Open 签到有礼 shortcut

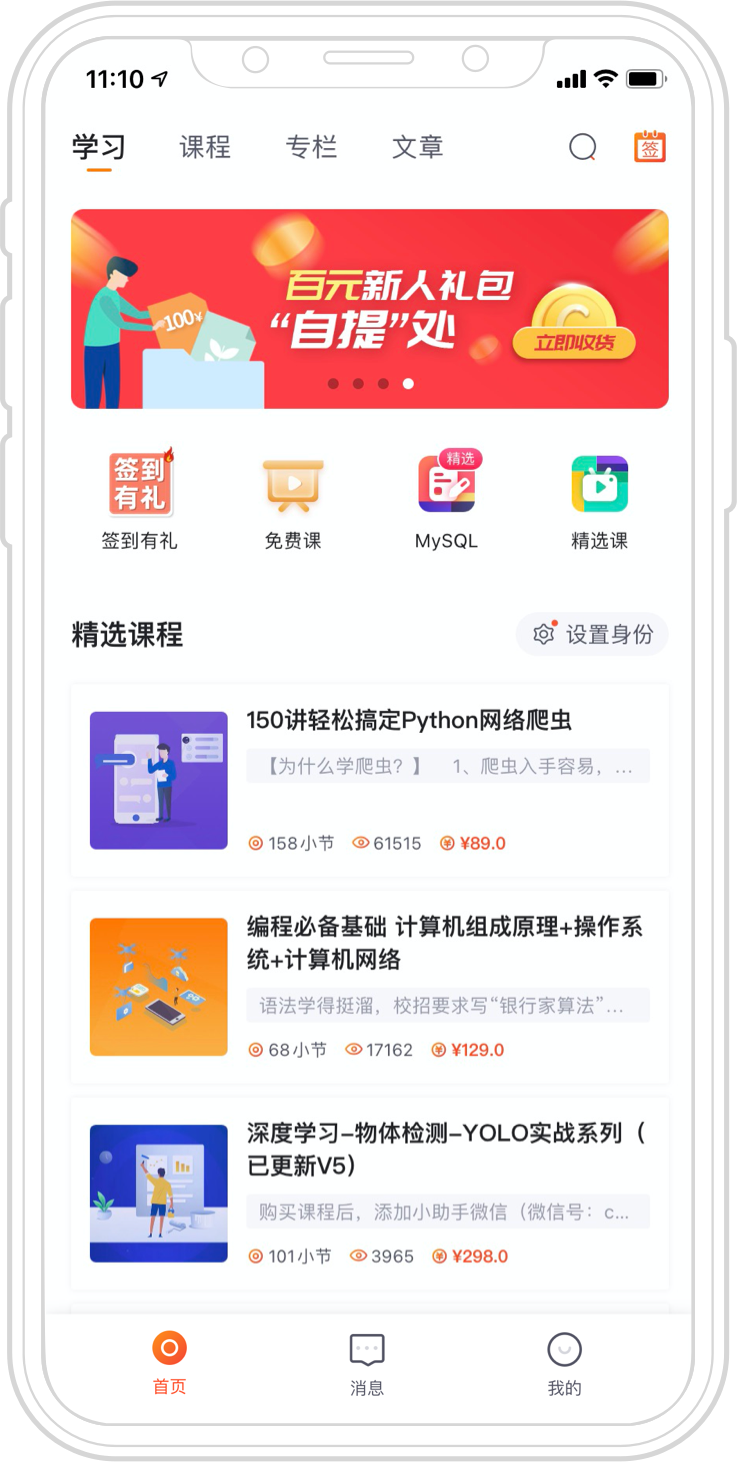pyautogui.click(x=139, y=501)
